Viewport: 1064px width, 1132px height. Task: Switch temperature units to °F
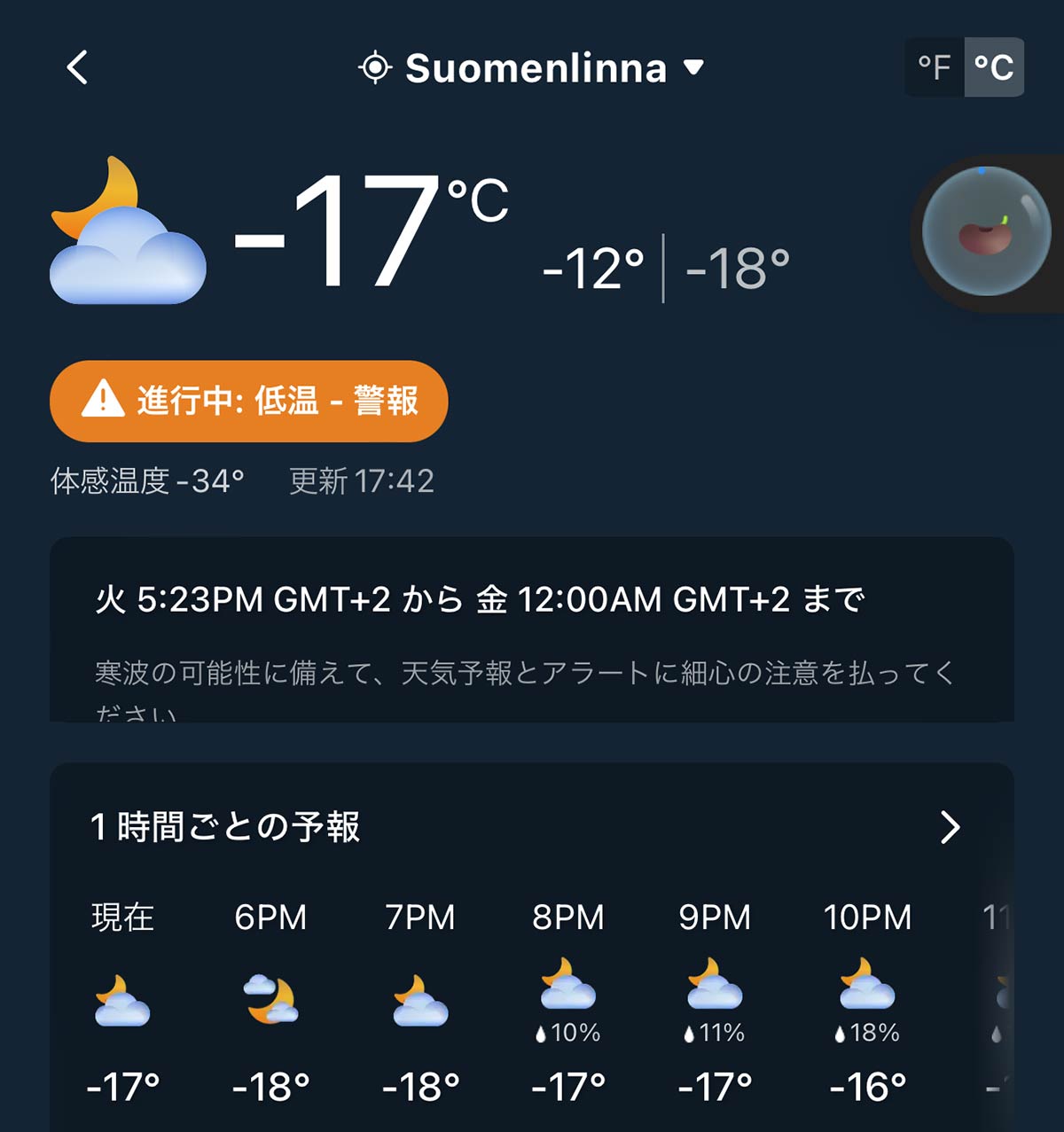[x=934, y=66]
